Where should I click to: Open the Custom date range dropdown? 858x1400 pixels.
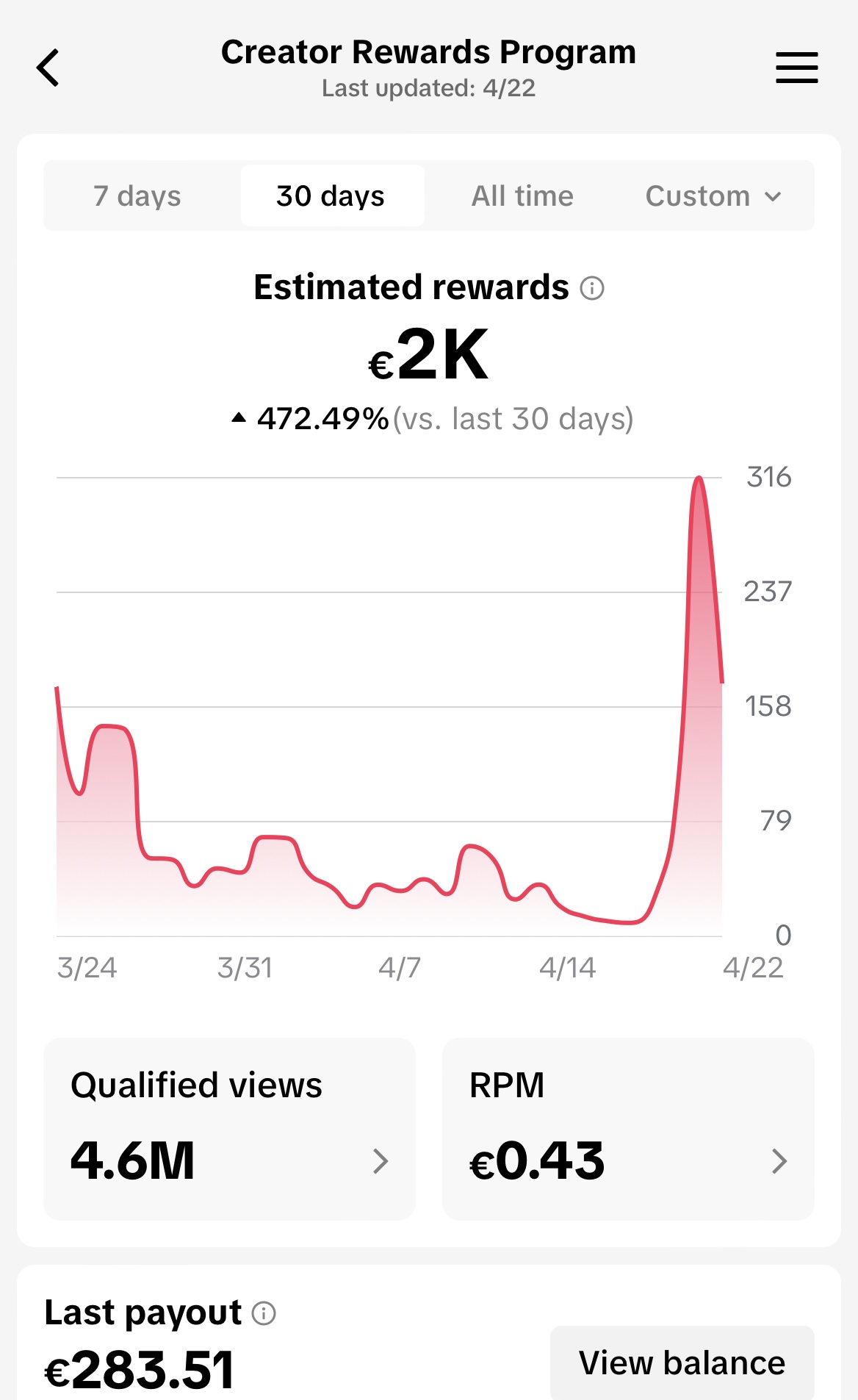click(713, 196)
